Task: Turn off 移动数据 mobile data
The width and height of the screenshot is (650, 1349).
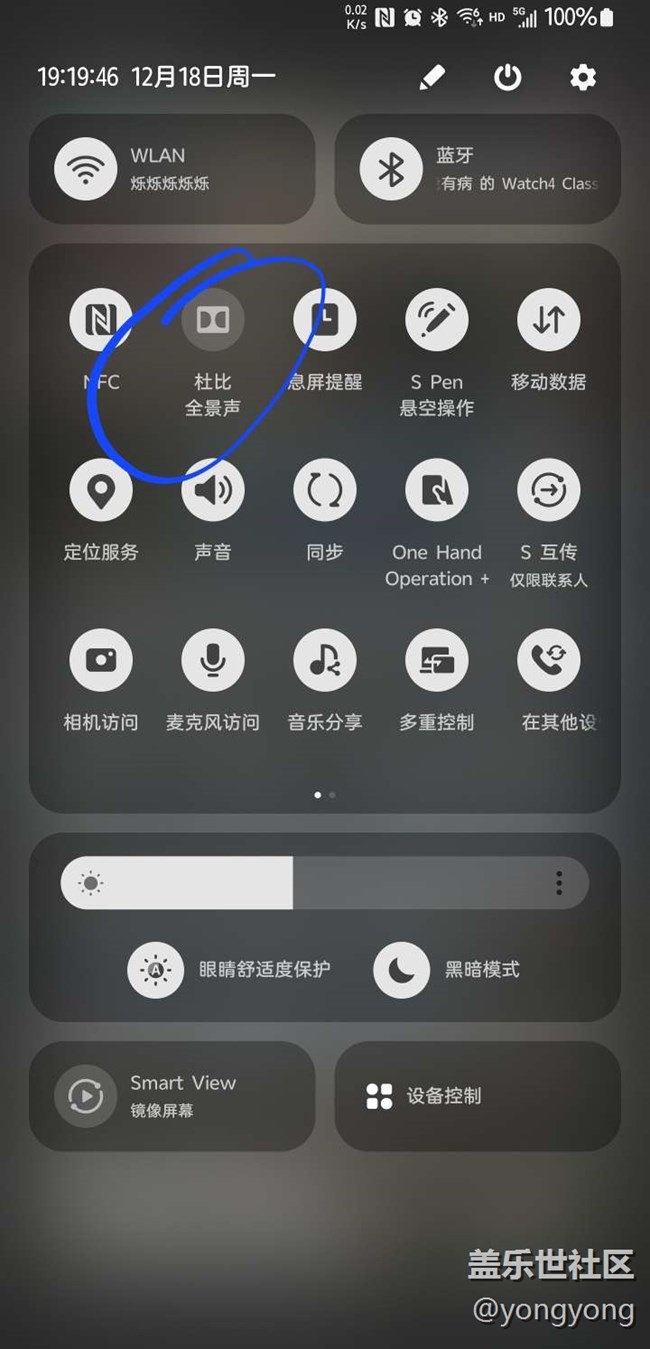Action: pos(548,320)
